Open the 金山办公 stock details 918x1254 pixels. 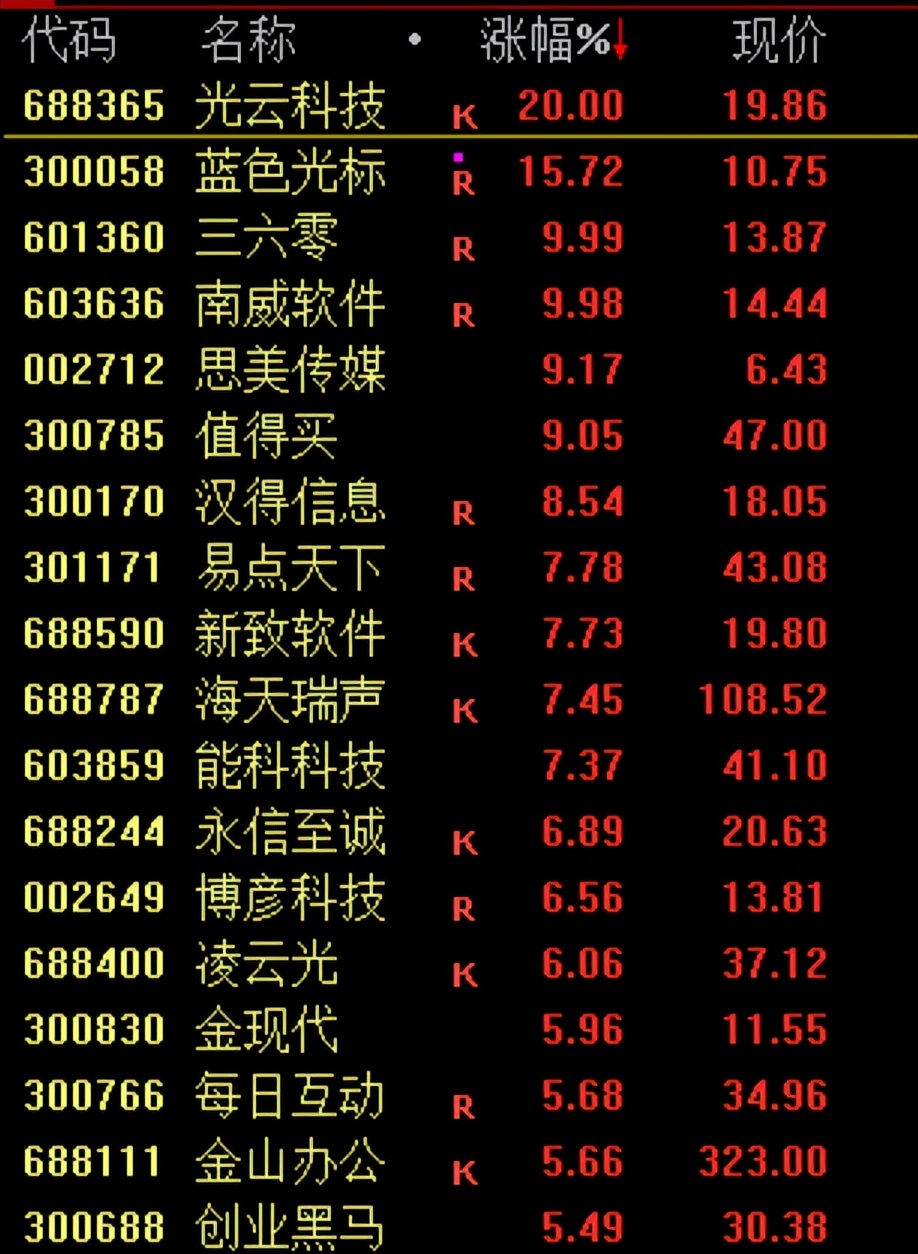click(x=290, y=1162)
